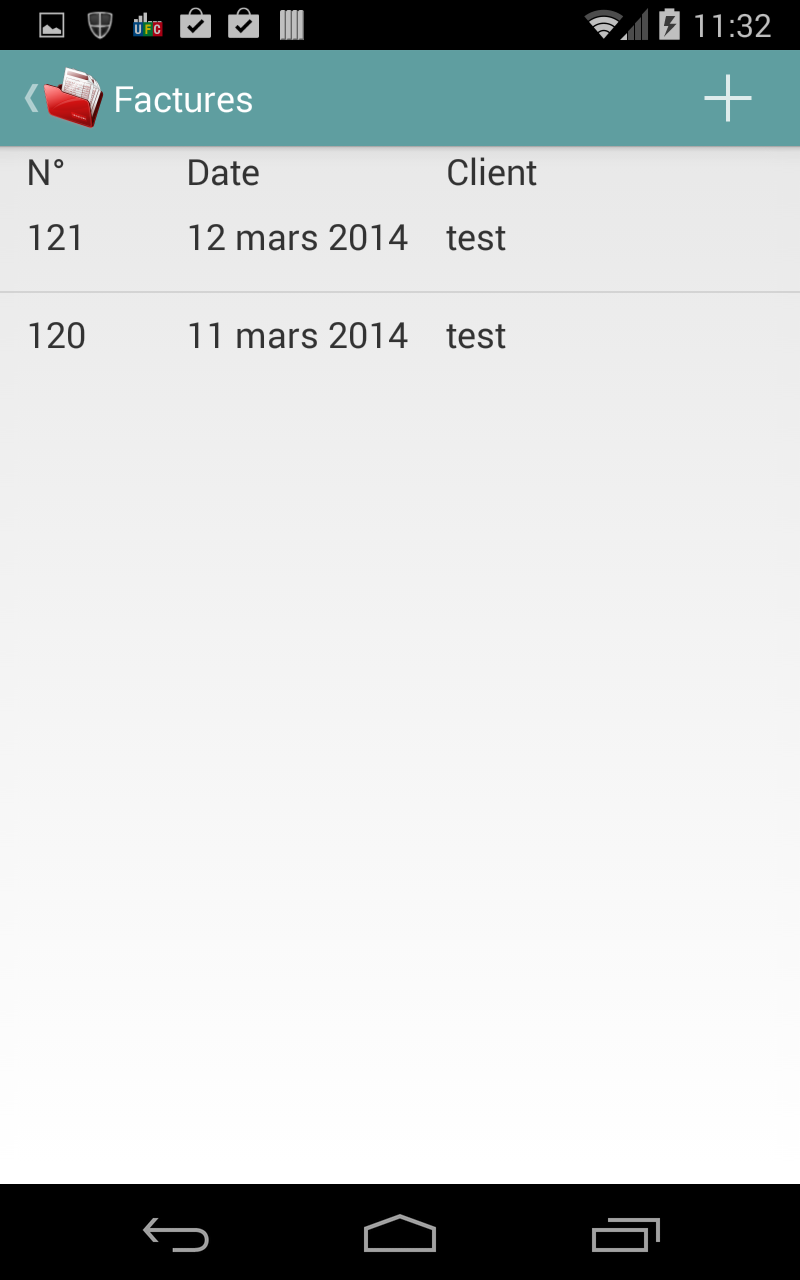Sort invoices by the Date column header
The image size is (800, 1280).
coord(223,172)
